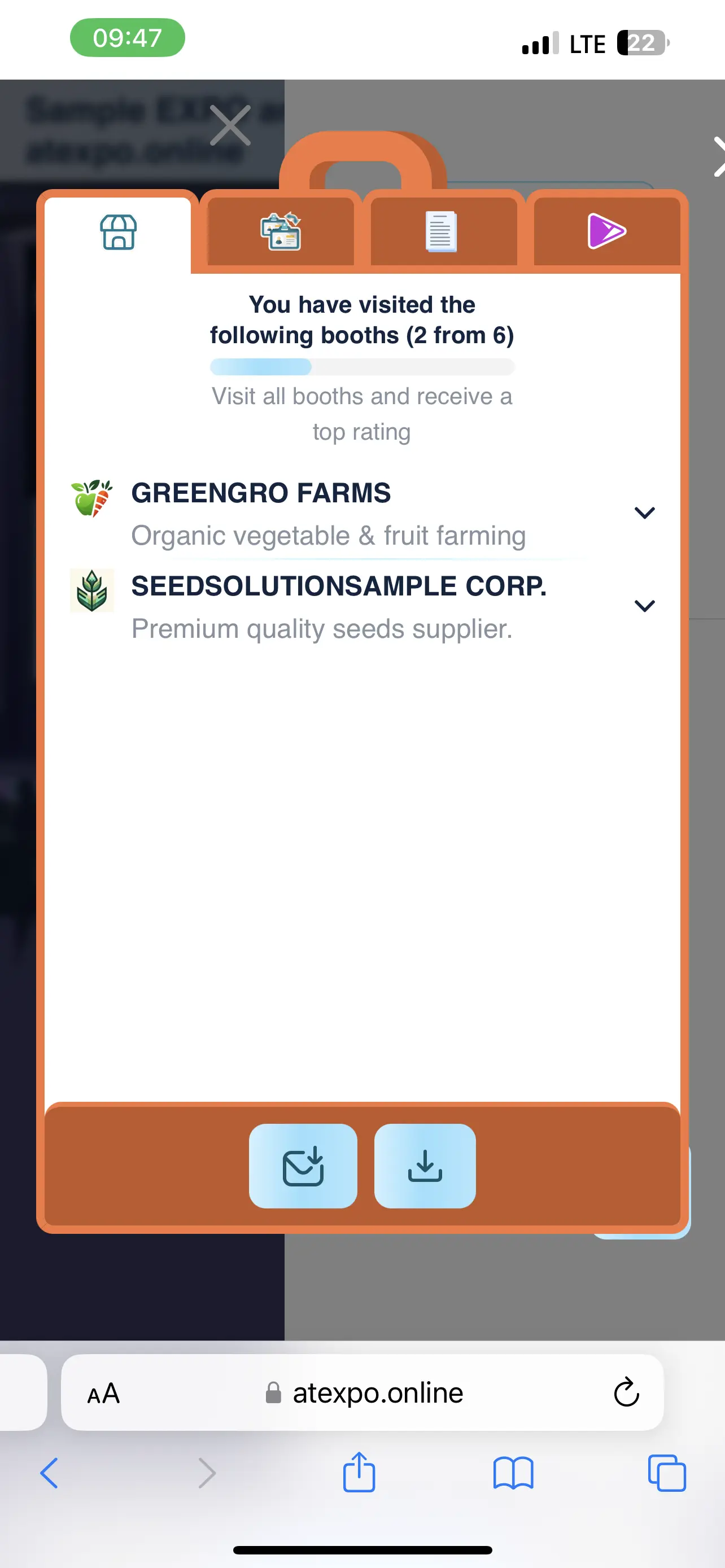Switch to the videos tab
The height and width of the screenshot is (1568, 725).
(606, 231)
